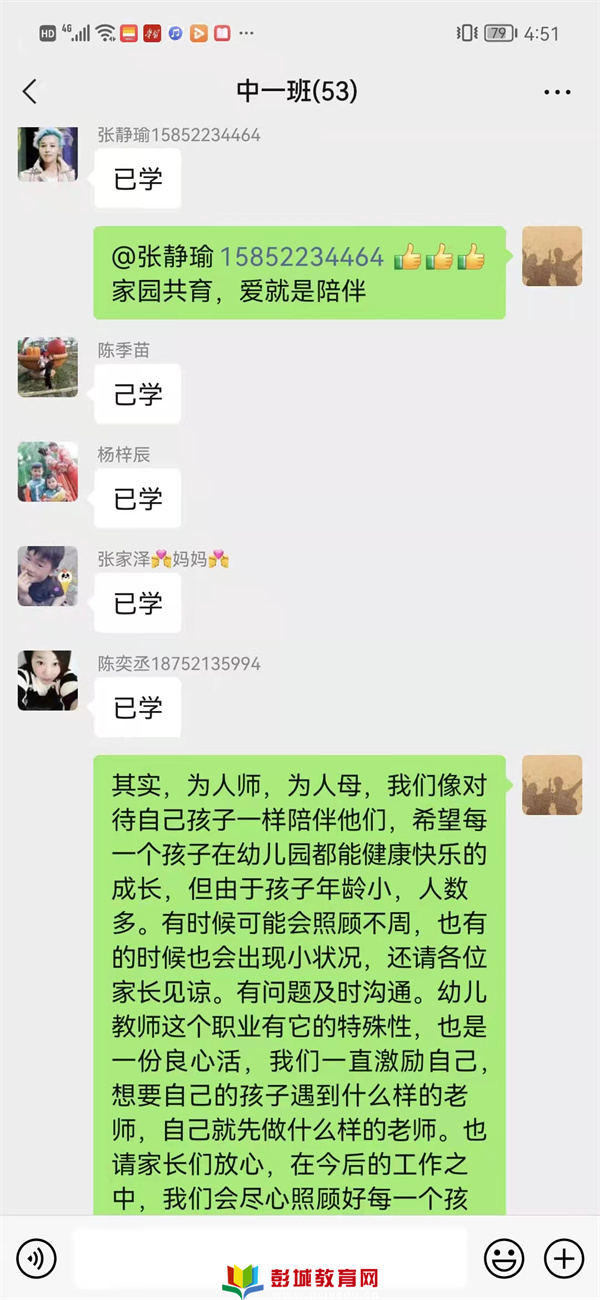This screenshot has height=1300, width=600.
Task: View 陈季苗's profile picture
Action: (48, 367)
